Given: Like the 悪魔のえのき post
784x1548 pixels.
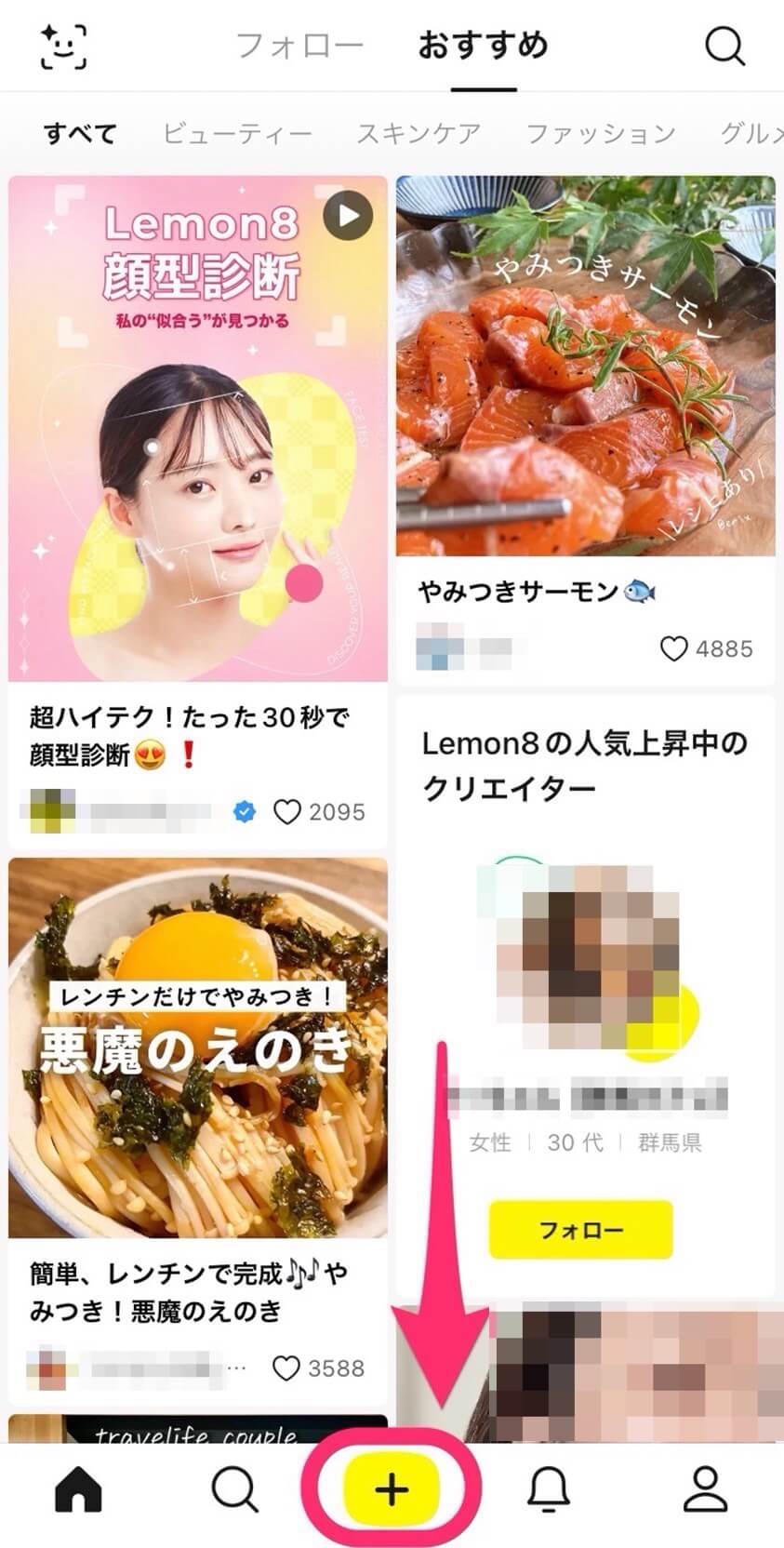Looking at the screenshot, I should click(x=286, y=1368).
